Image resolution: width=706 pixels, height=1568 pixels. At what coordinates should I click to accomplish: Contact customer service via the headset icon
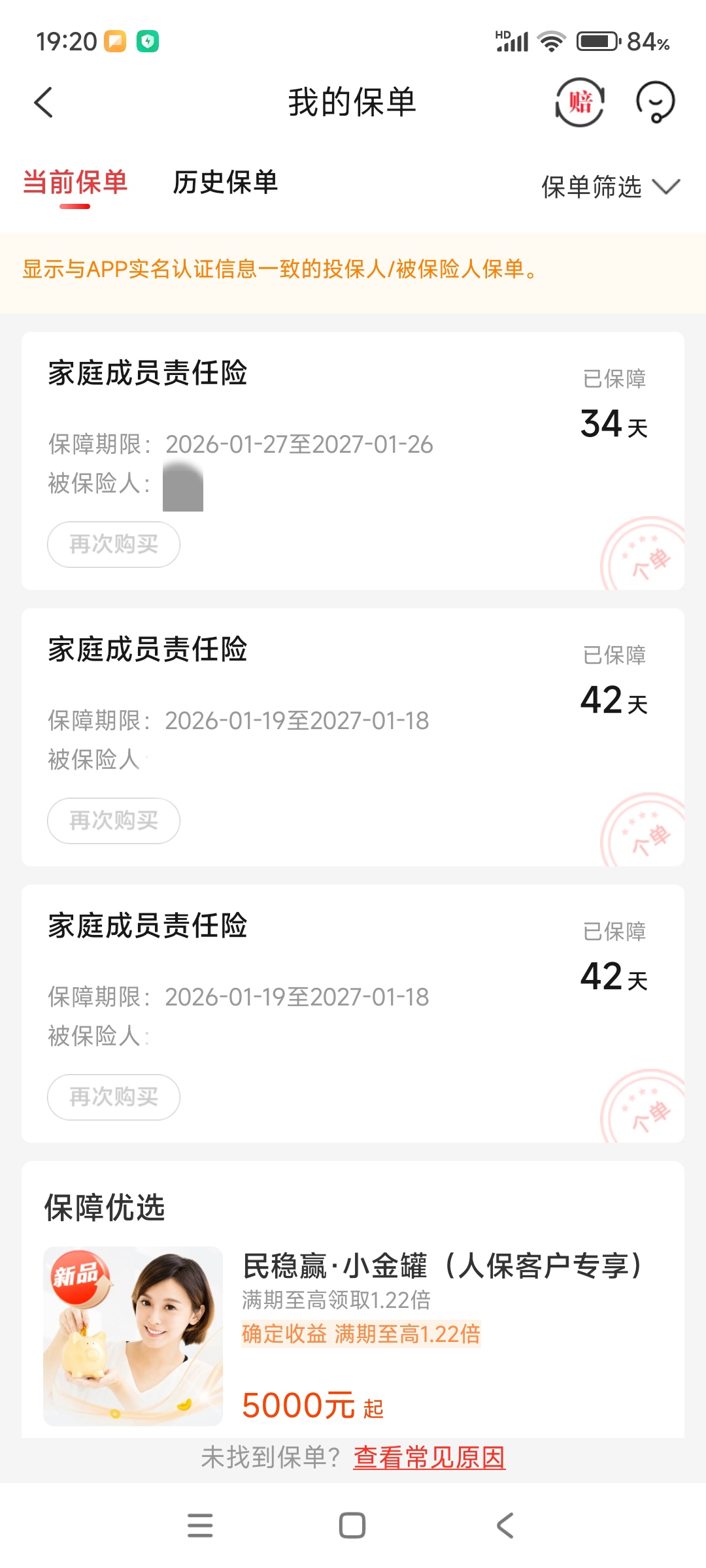[655, 102]
